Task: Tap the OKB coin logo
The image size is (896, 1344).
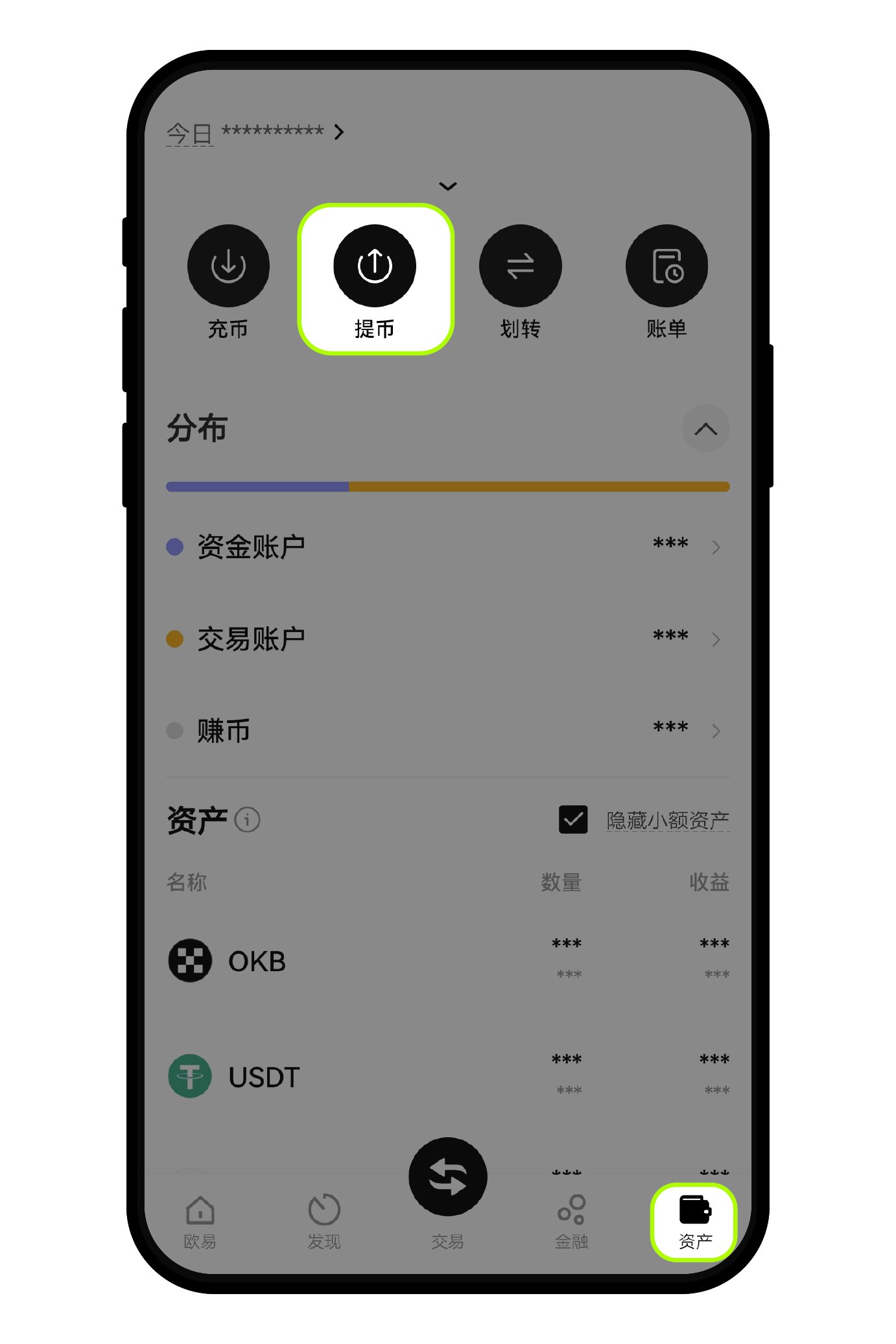Action: click(189, 961)
